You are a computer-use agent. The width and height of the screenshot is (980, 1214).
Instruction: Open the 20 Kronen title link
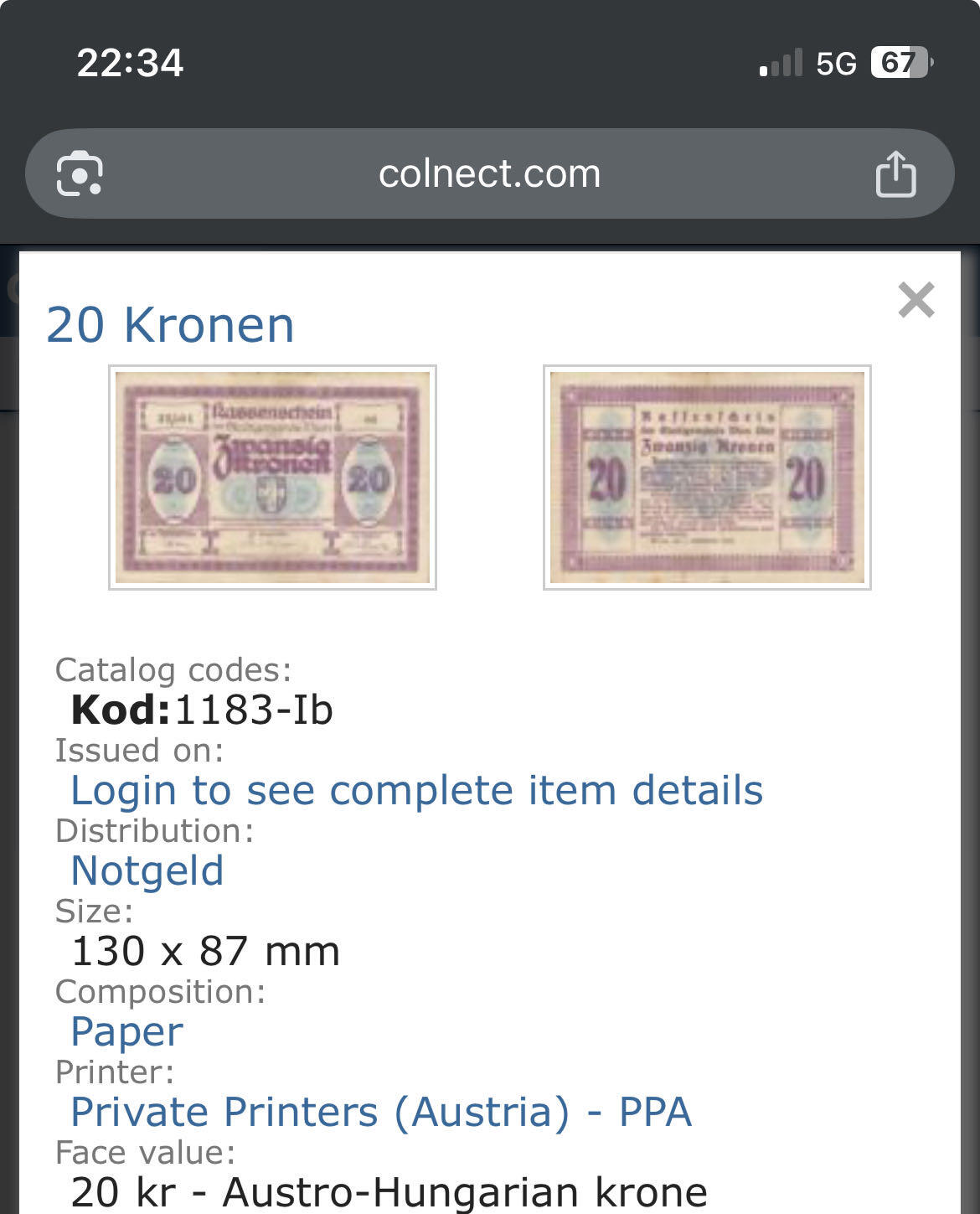[170, 325]
